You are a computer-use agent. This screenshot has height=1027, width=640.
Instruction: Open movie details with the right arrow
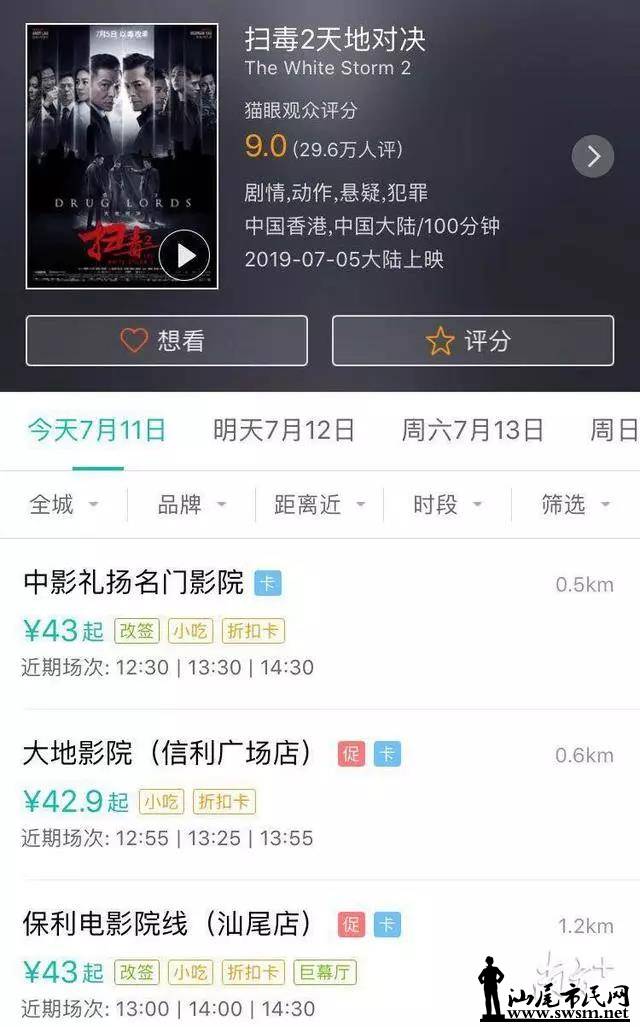click(x=593, y=156)
